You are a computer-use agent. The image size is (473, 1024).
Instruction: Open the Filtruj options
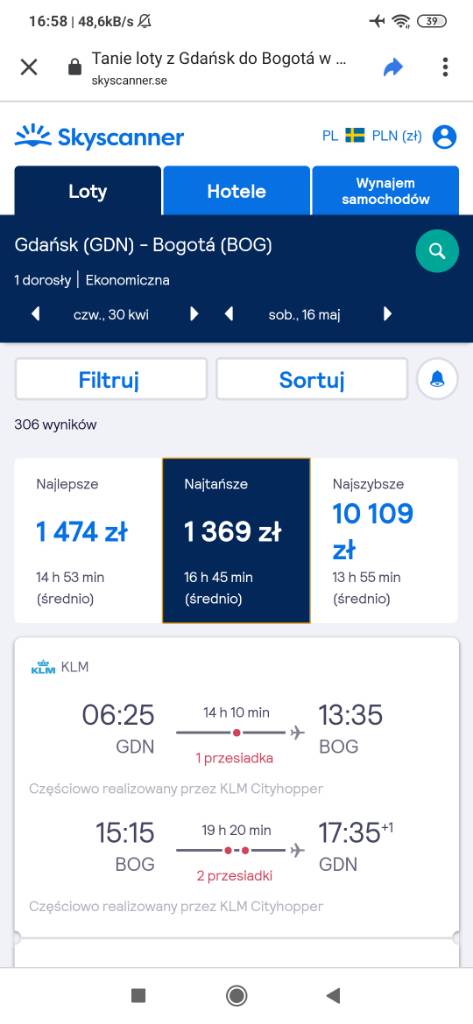pyautogui.click(x=110, y=379)
